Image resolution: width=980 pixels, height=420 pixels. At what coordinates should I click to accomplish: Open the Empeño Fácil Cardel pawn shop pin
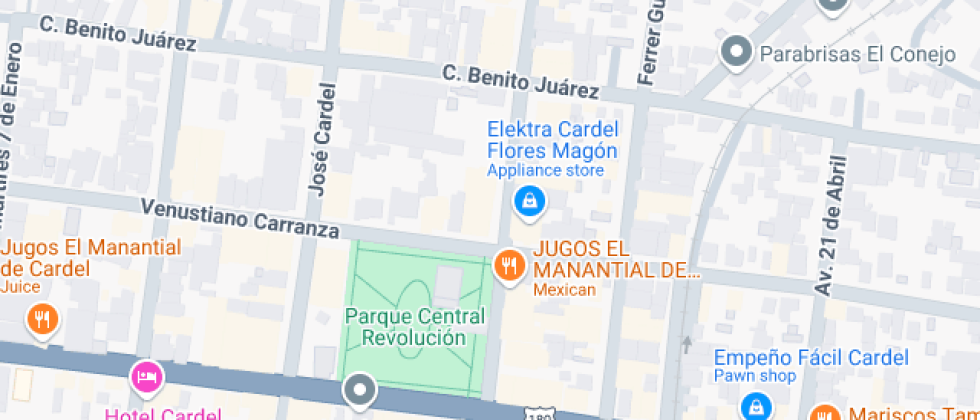pyautogui.click(x=755, y=404)
